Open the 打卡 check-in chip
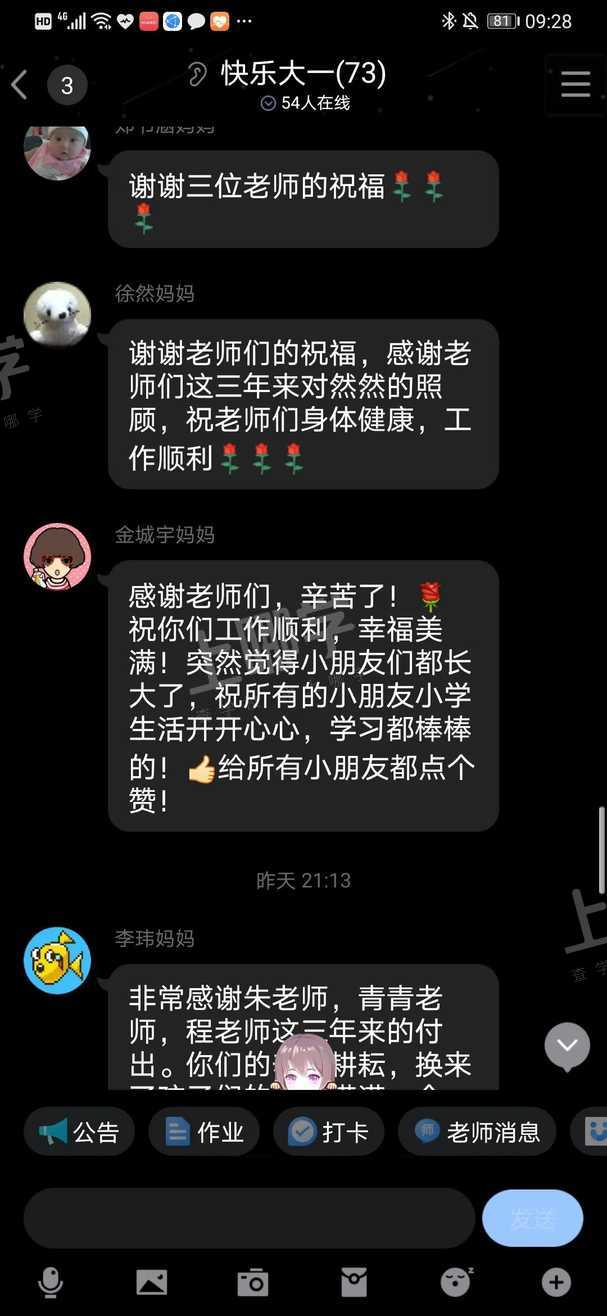Viewport: 607px width, 1316px height. pos(329,1132)
